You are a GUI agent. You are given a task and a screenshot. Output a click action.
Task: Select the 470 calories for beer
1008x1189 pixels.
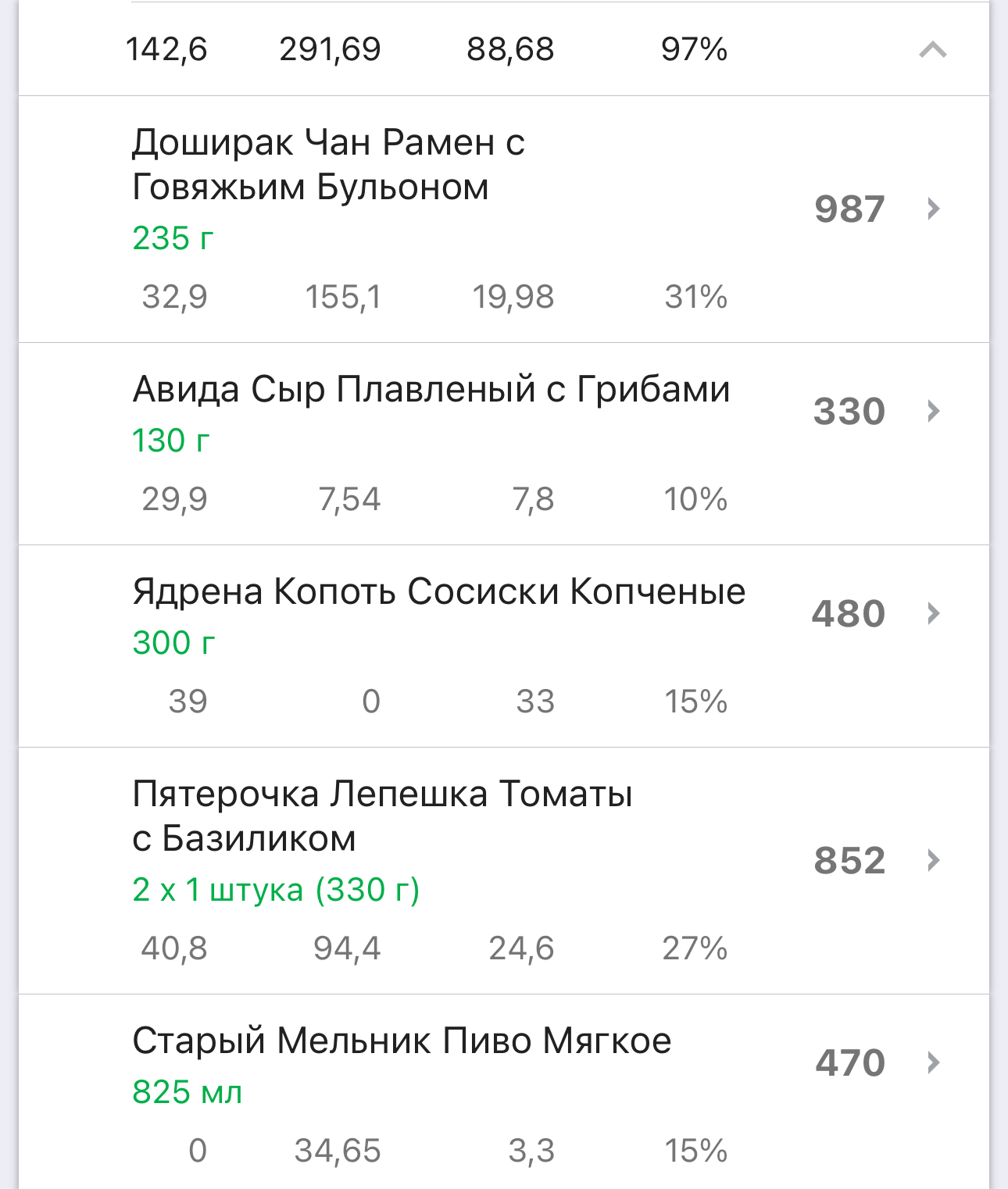(849, 1062)
